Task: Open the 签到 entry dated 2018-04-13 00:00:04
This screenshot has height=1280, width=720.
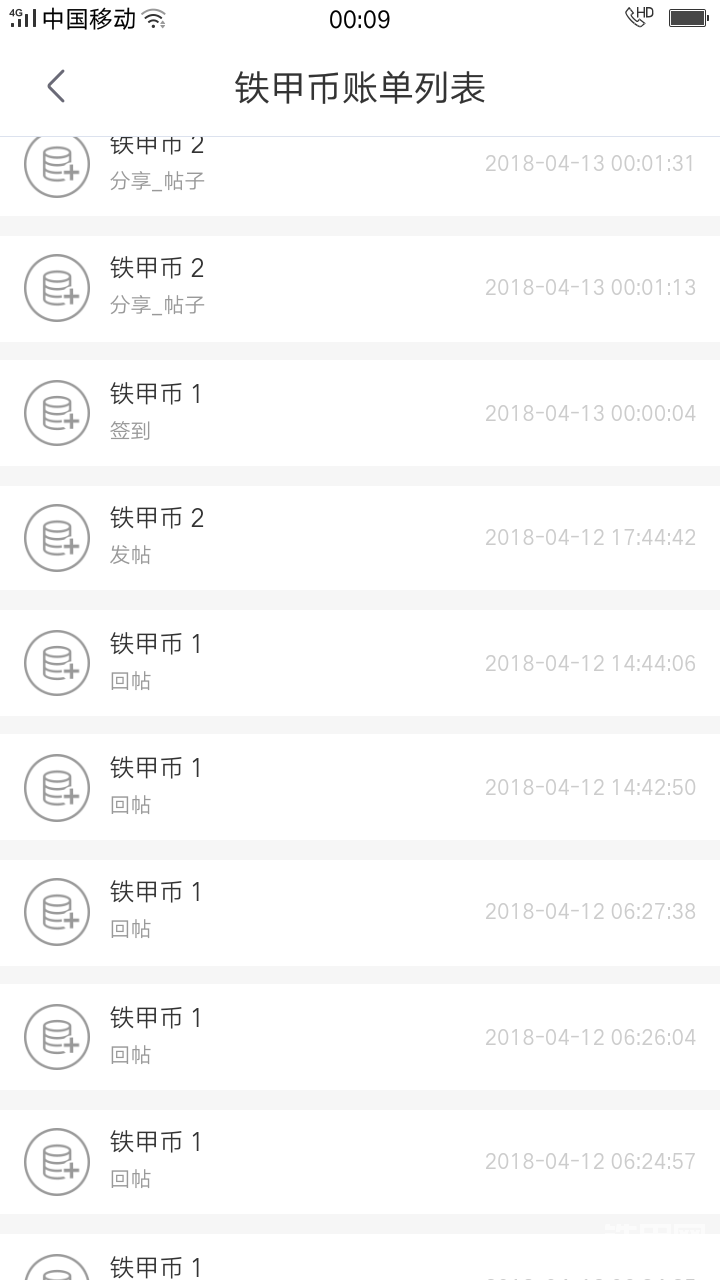Action: pos(360,413)
